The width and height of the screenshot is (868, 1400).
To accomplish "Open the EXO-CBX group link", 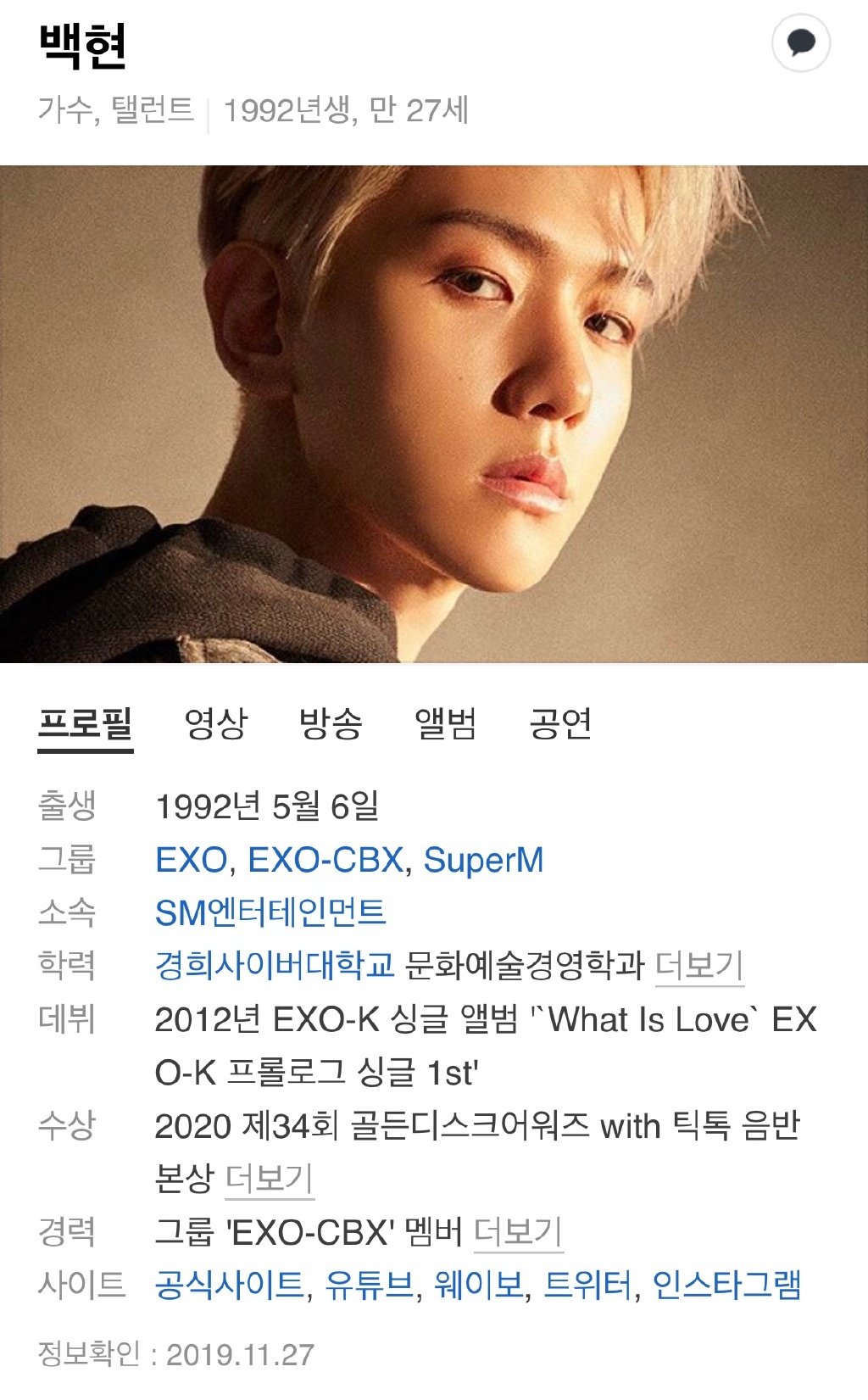I will [x=325, y=860].
